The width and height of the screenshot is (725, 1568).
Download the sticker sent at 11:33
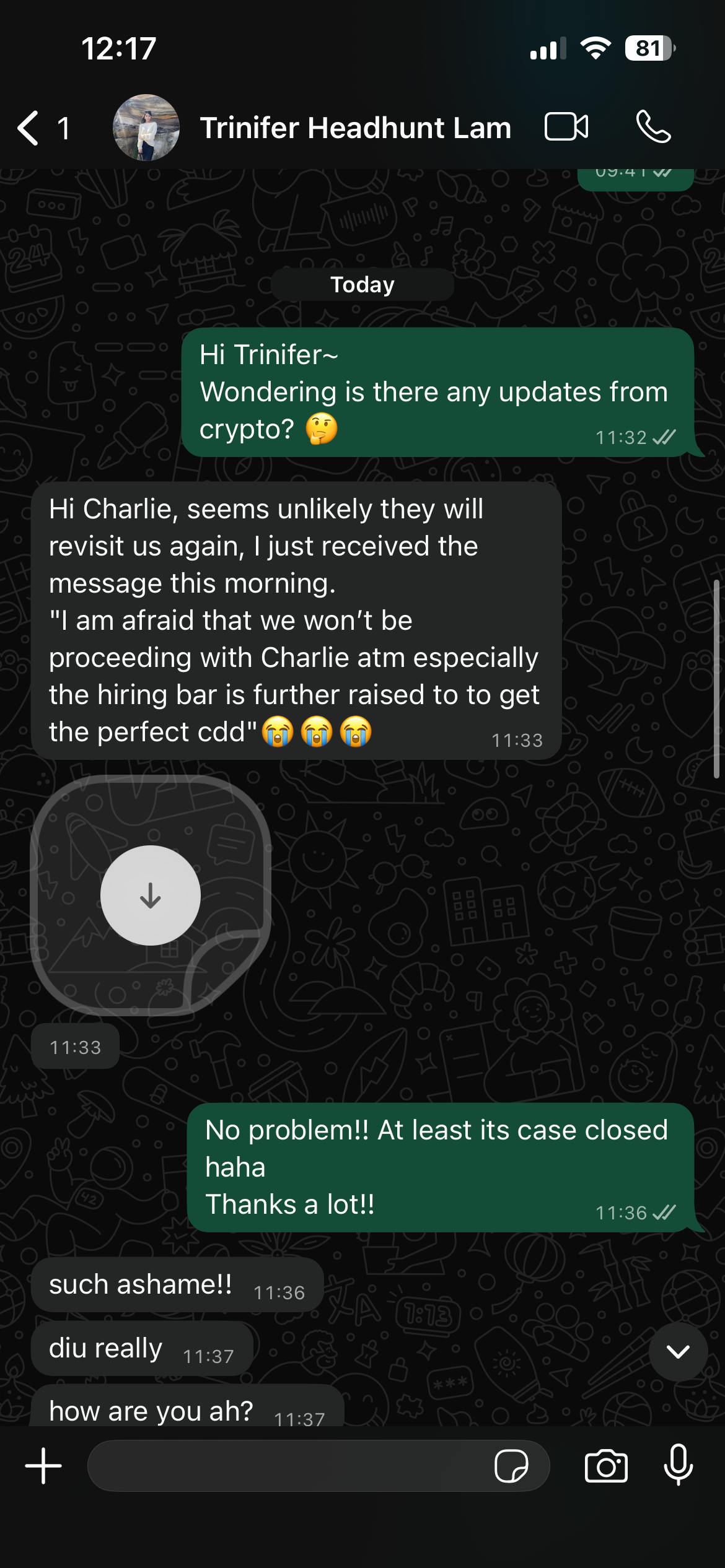(151, 895)
